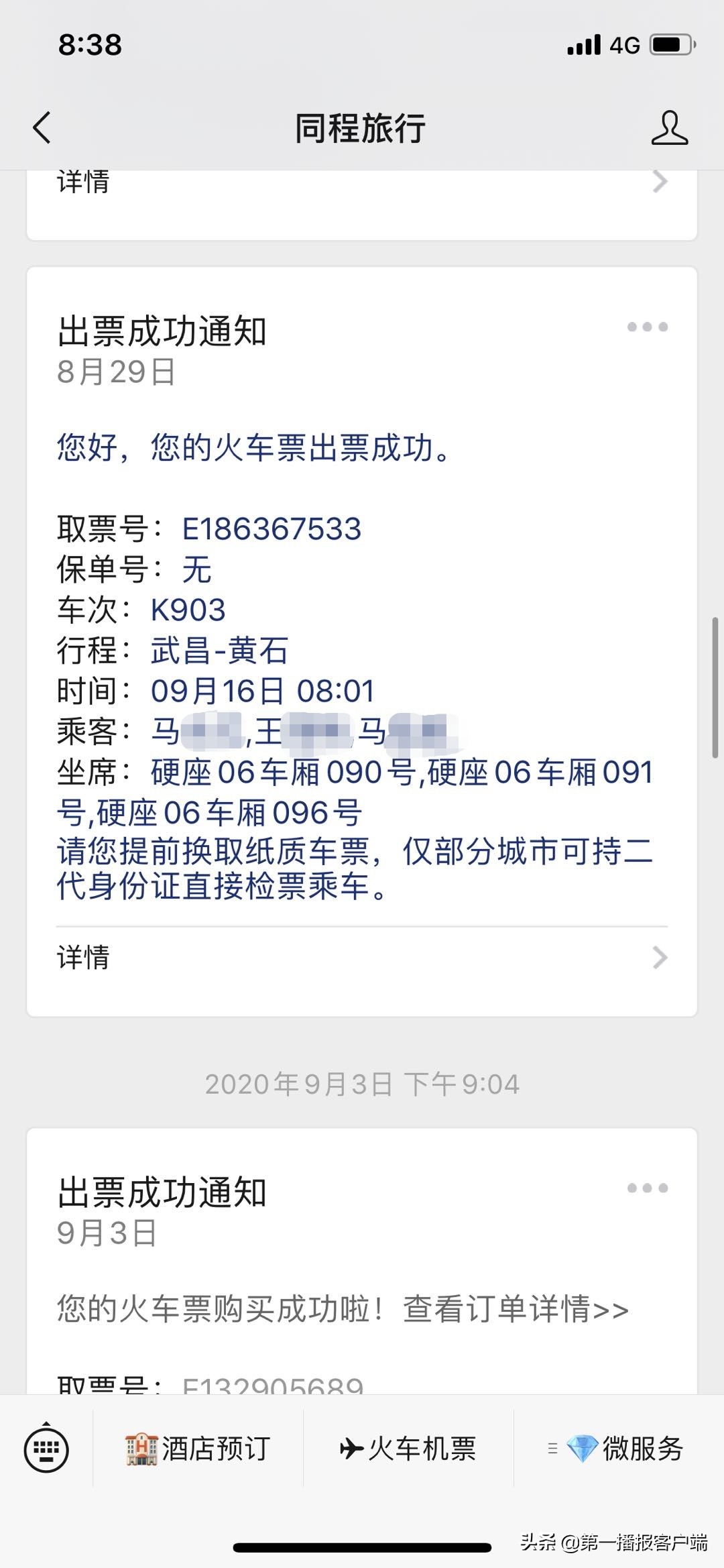Open 详情 of the partially visible top card
This screenshot has width=724, height=1568.
(362, 182)
